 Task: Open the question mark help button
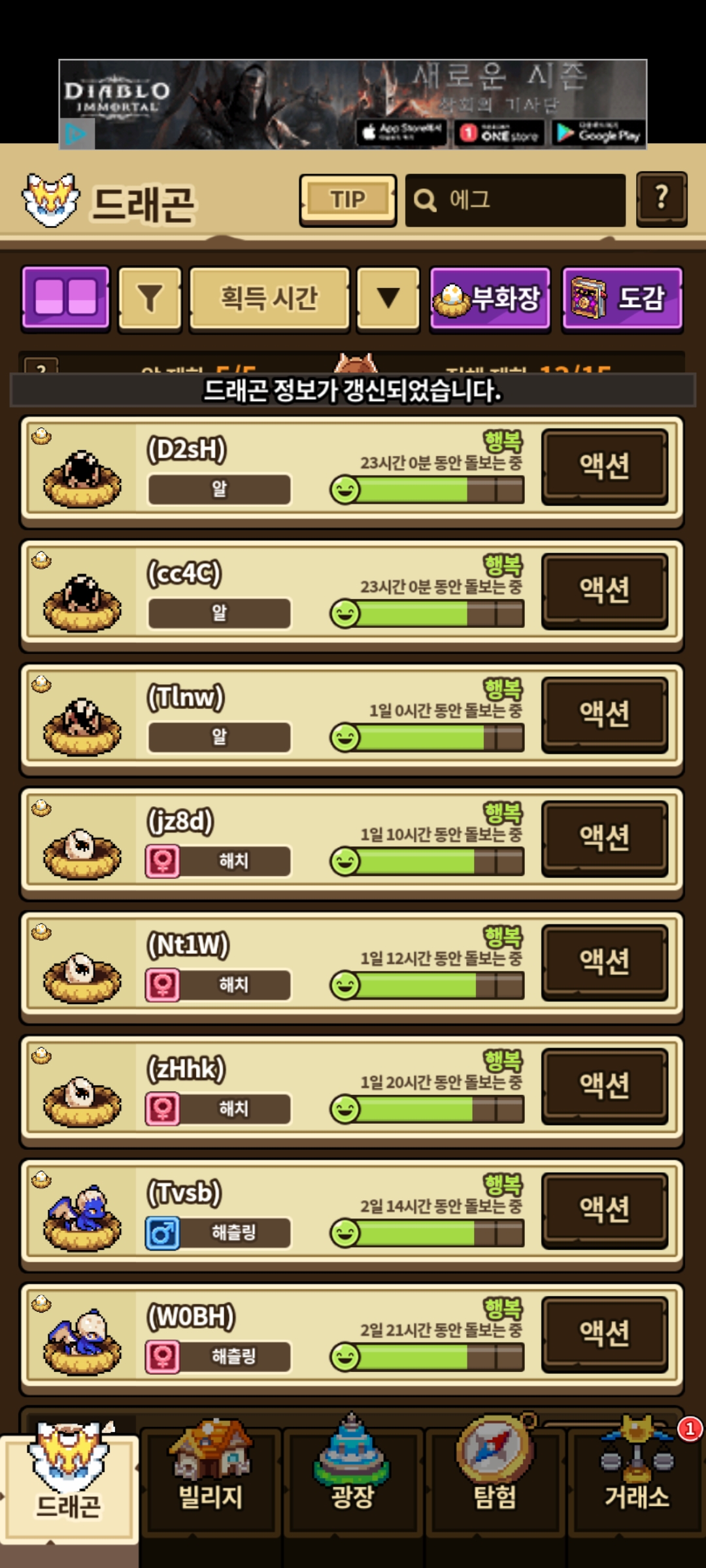(x=661, y=199)
